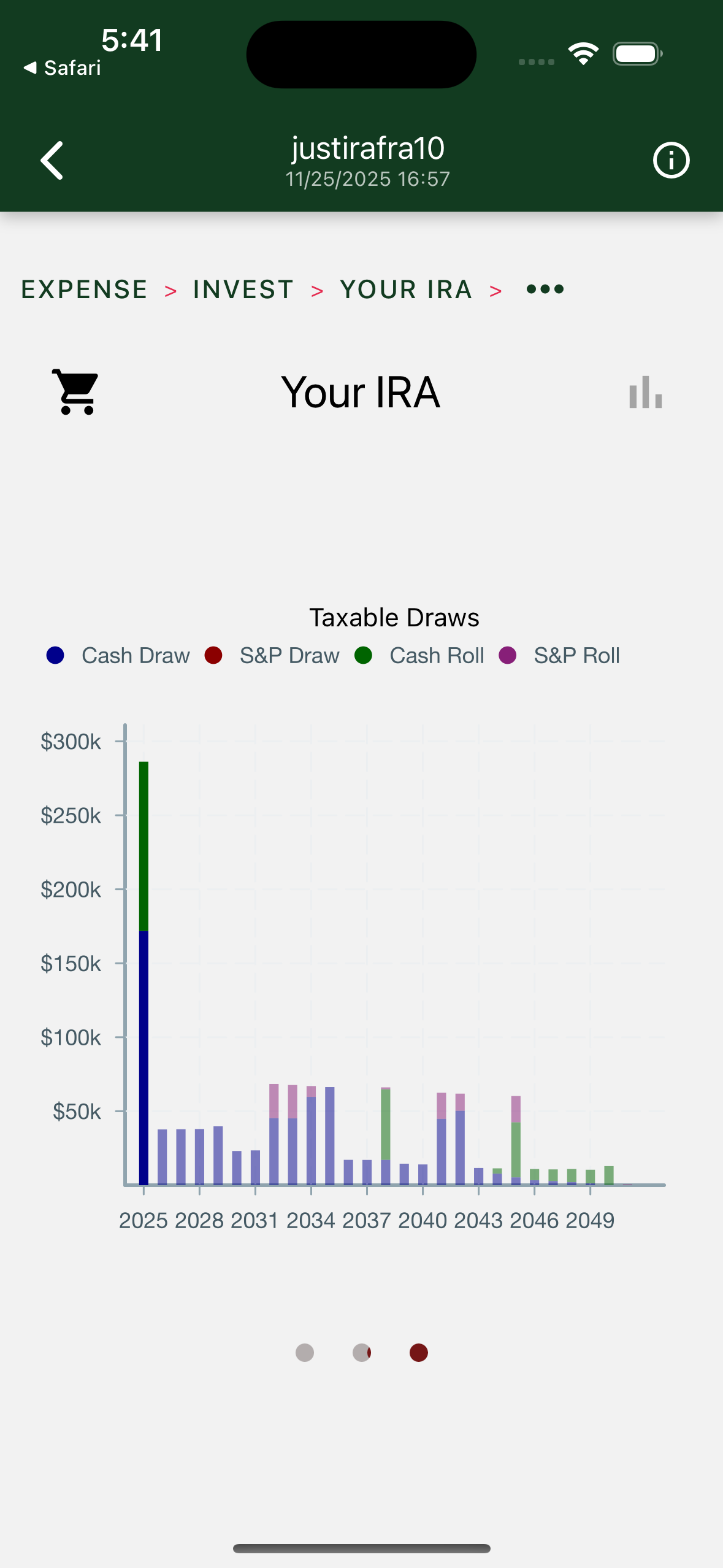Select the EXPENSE breadcrumb step

[x=84, y=289]
